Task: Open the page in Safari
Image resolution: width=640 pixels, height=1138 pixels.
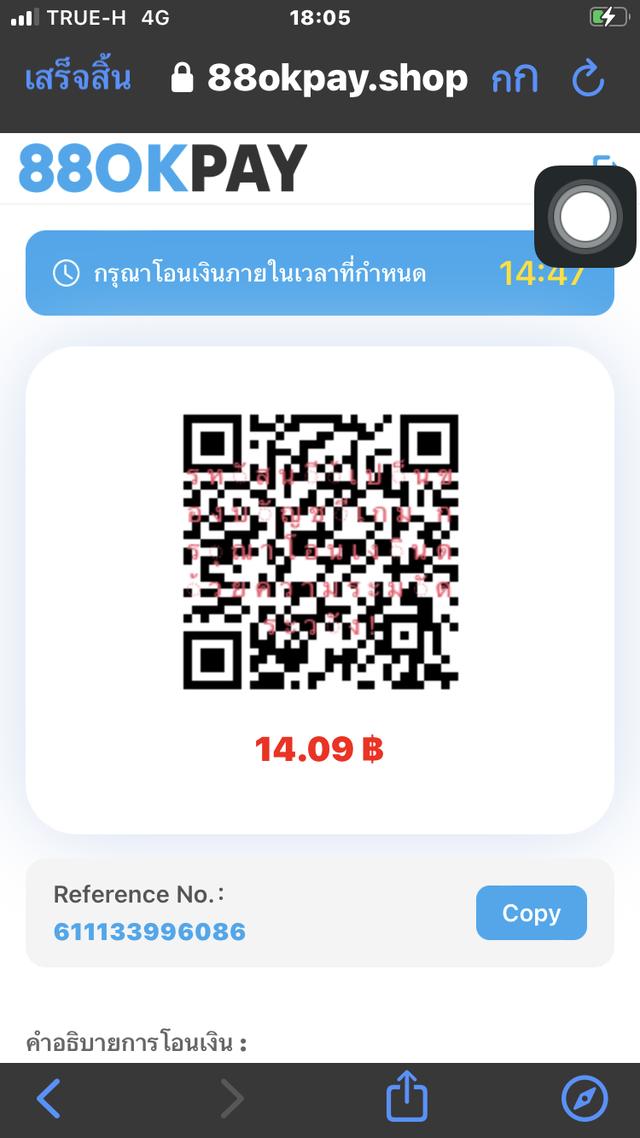Action: tap(585, 1099)
